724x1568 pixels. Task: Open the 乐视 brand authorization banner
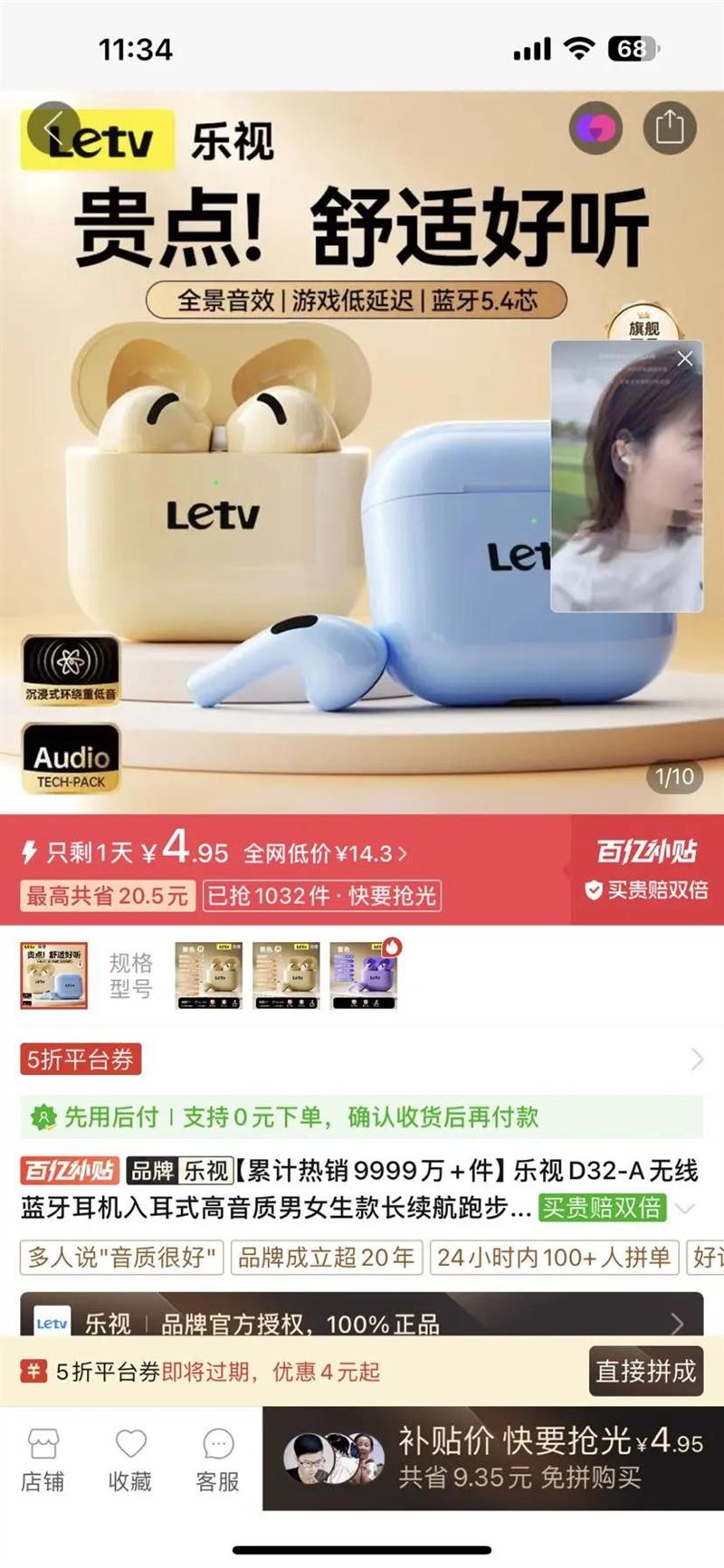pyautogui.click(x=362, y=1321)
